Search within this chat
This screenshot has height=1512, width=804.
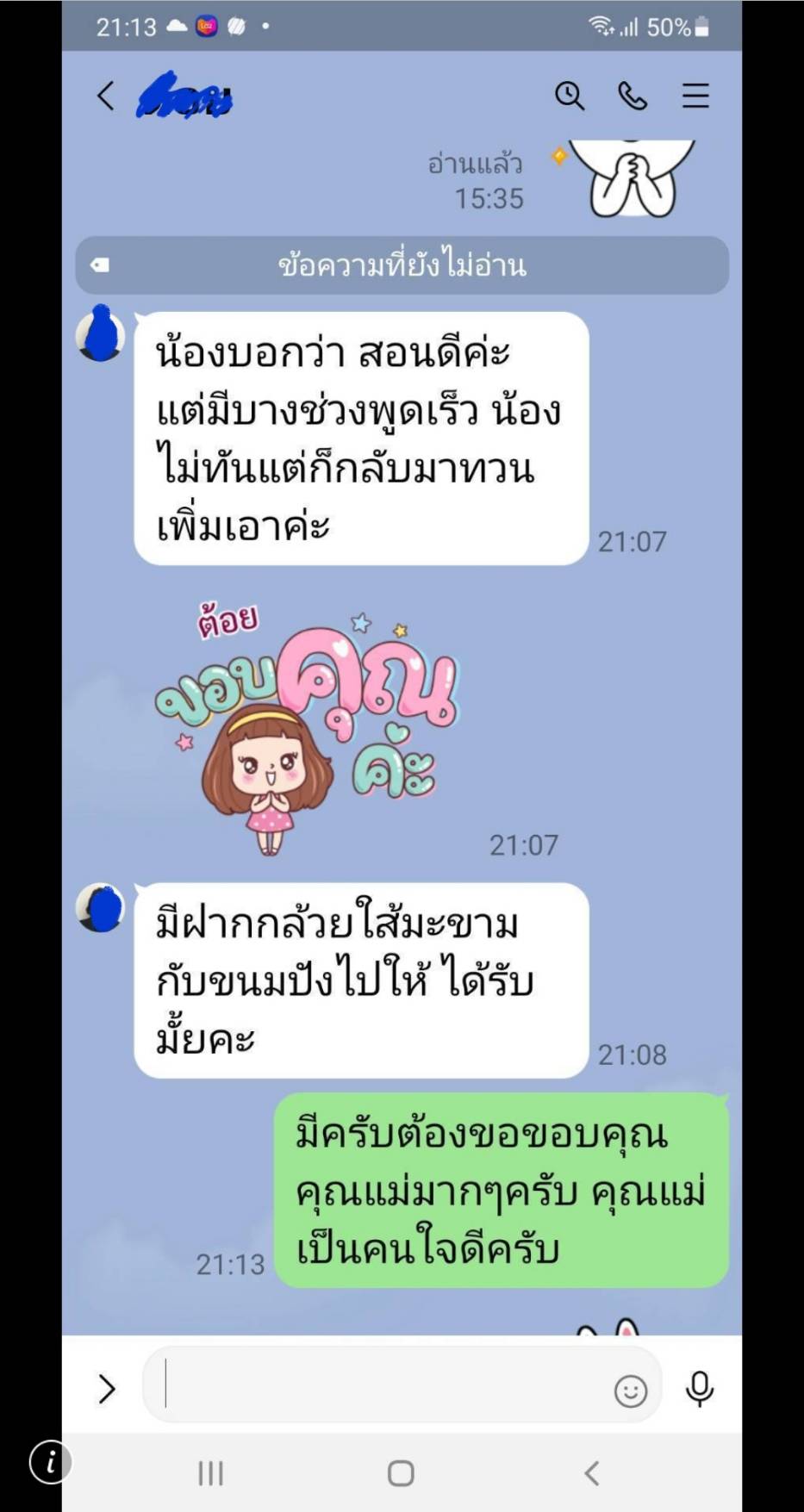tap(569, 96)
